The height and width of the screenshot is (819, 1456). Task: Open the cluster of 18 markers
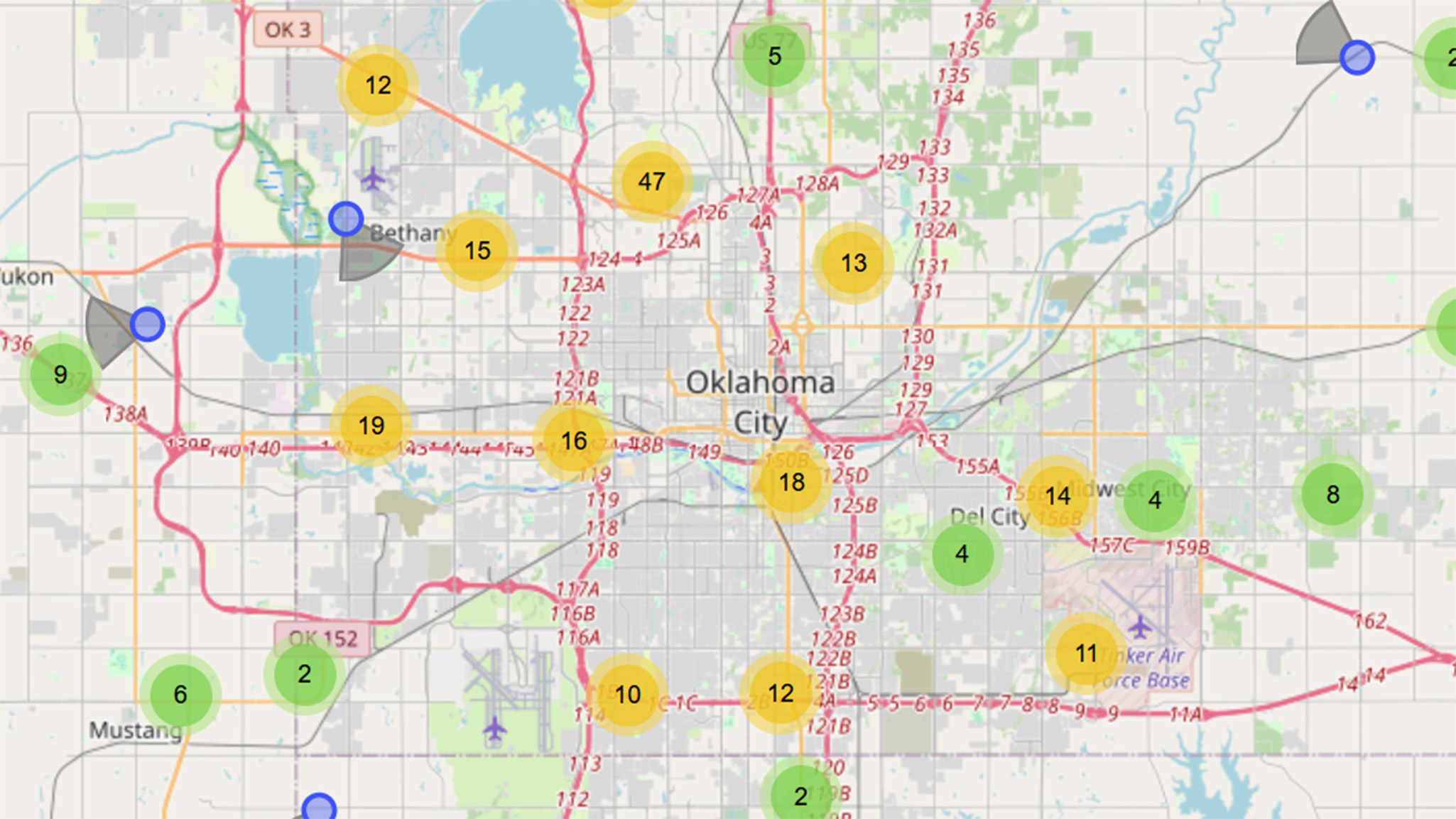pyautogui.click(x=791, y=483)
